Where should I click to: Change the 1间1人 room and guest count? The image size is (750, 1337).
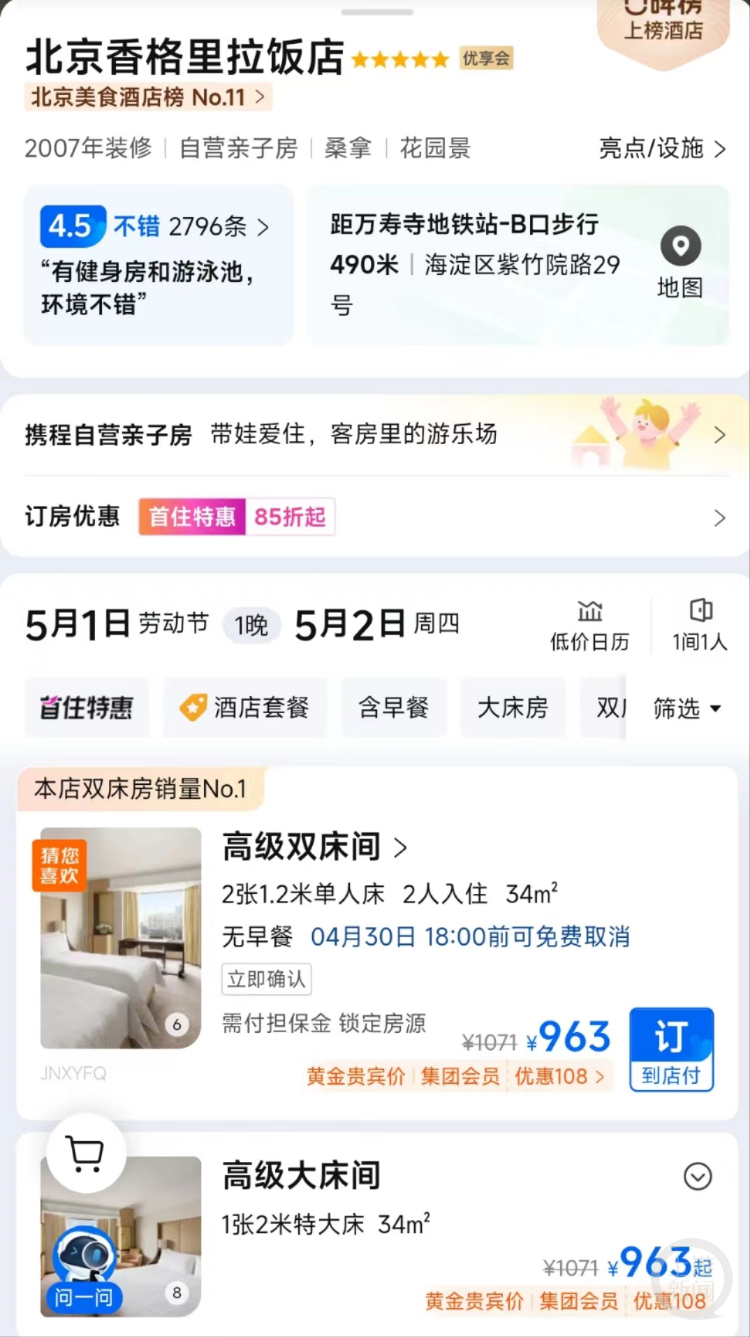[700, 625]
